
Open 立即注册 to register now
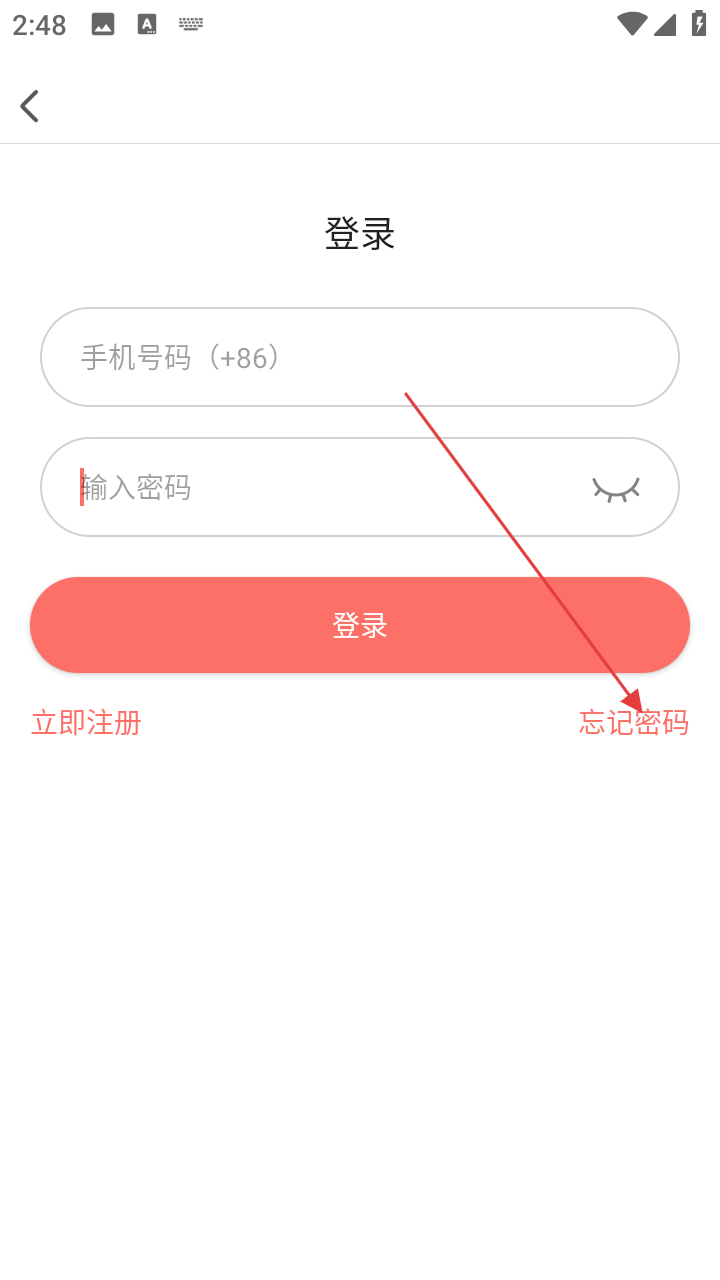pos(86,722)
